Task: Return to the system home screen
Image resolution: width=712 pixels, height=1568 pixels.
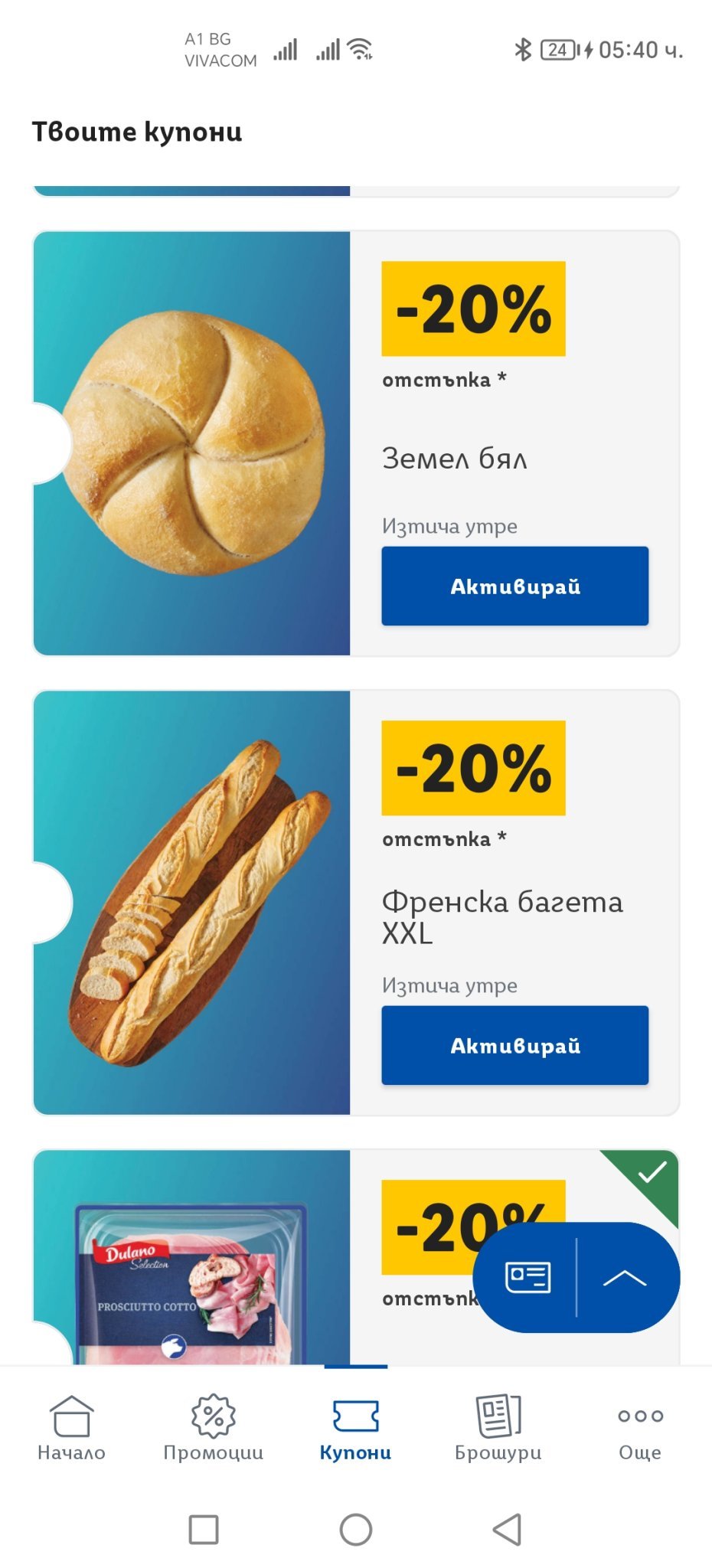Action: (x=356, y=1530)
